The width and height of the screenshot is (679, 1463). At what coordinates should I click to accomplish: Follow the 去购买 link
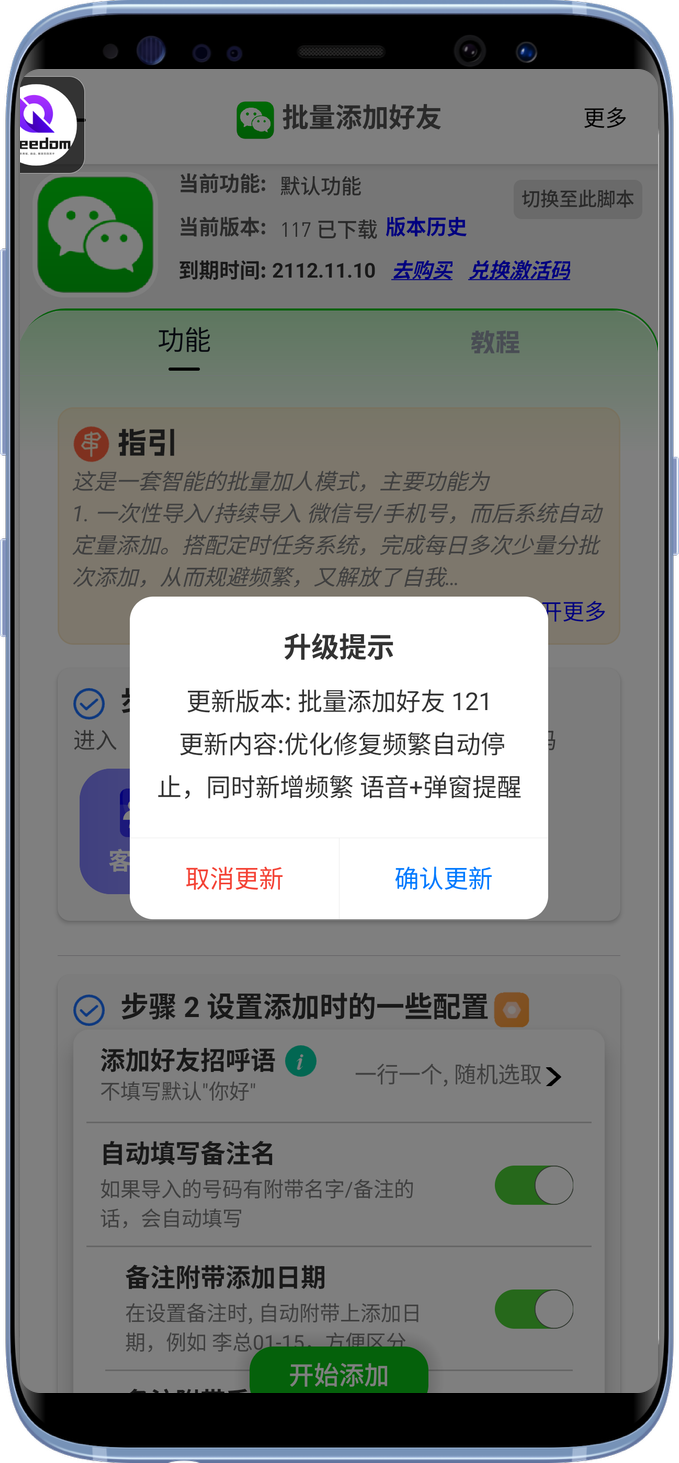point(422,270)
